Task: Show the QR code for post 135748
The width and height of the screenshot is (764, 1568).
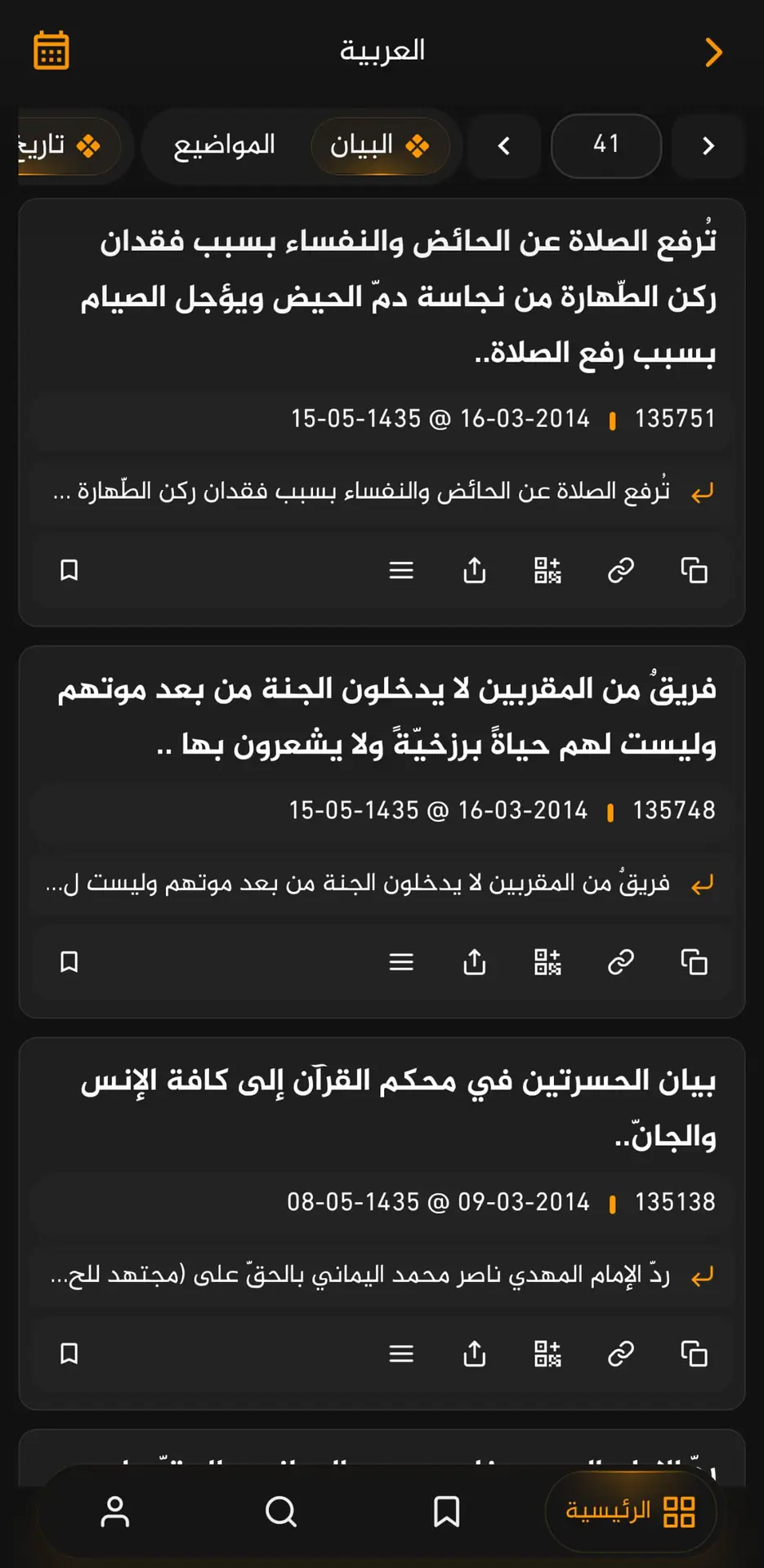Action: pos(547,962)
